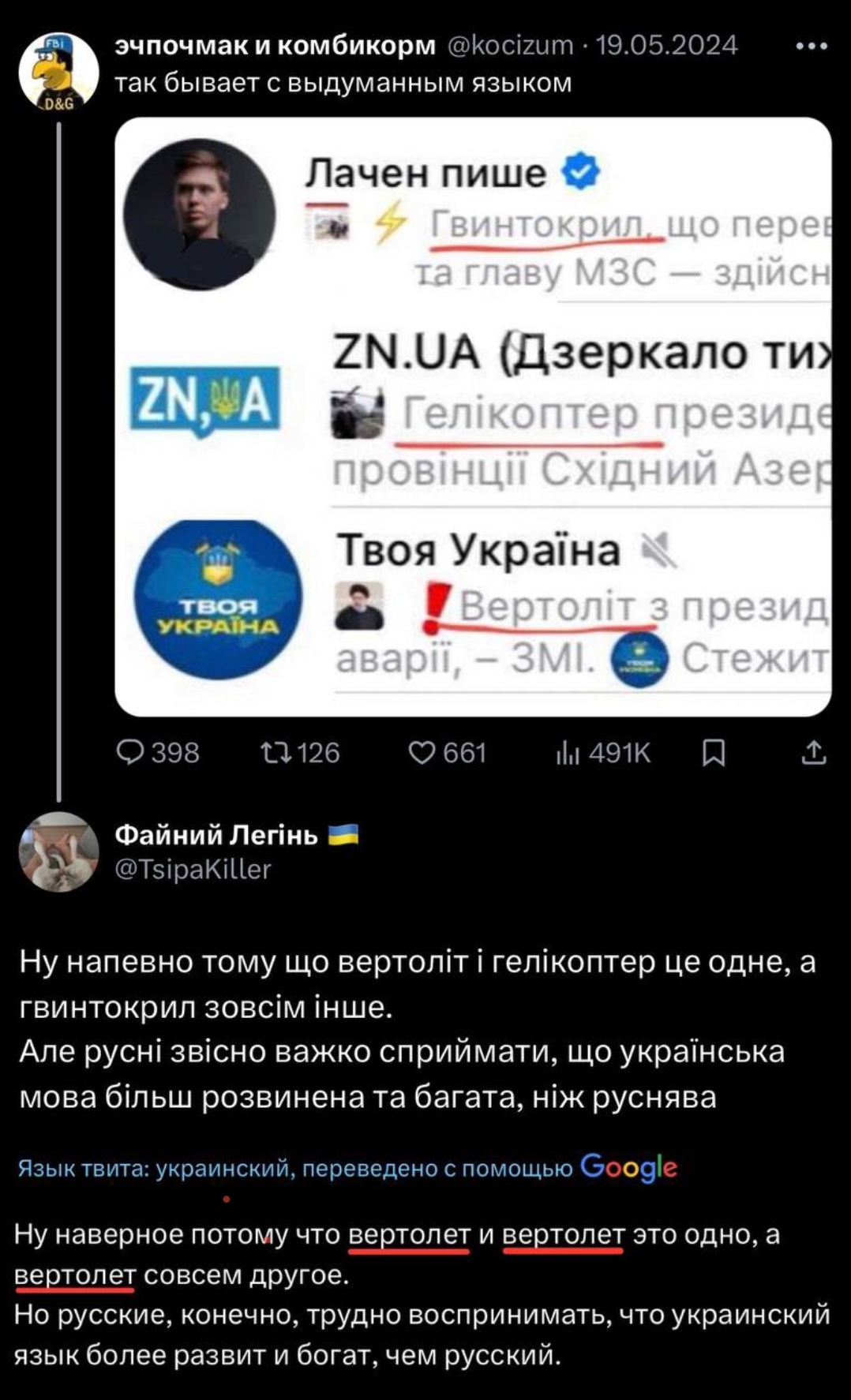Open overflow menu on kocizum's tweet
Viewport: 851px width, 1400px height.
[x=812, y=47]
